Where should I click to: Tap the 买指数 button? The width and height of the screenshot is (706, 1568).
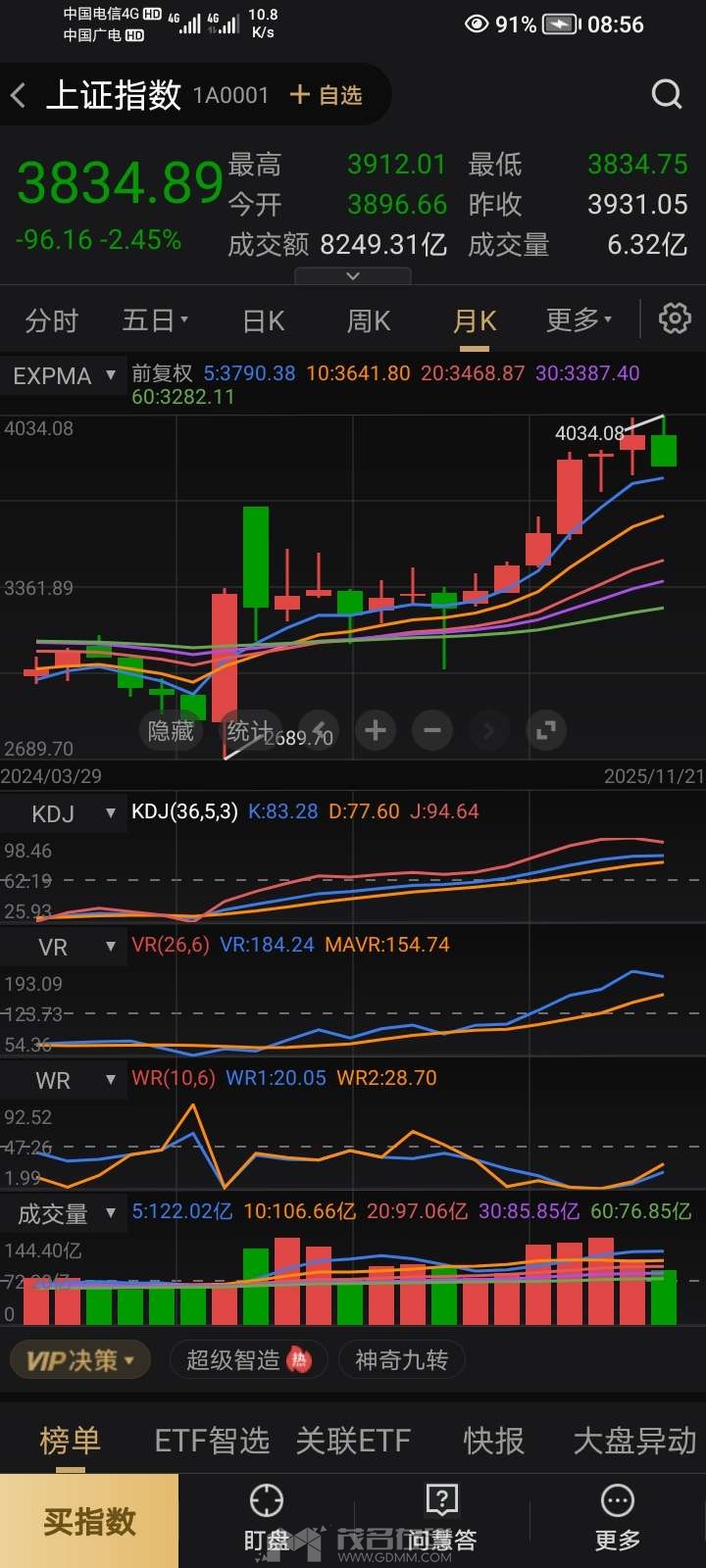[x=89, y=1522]
